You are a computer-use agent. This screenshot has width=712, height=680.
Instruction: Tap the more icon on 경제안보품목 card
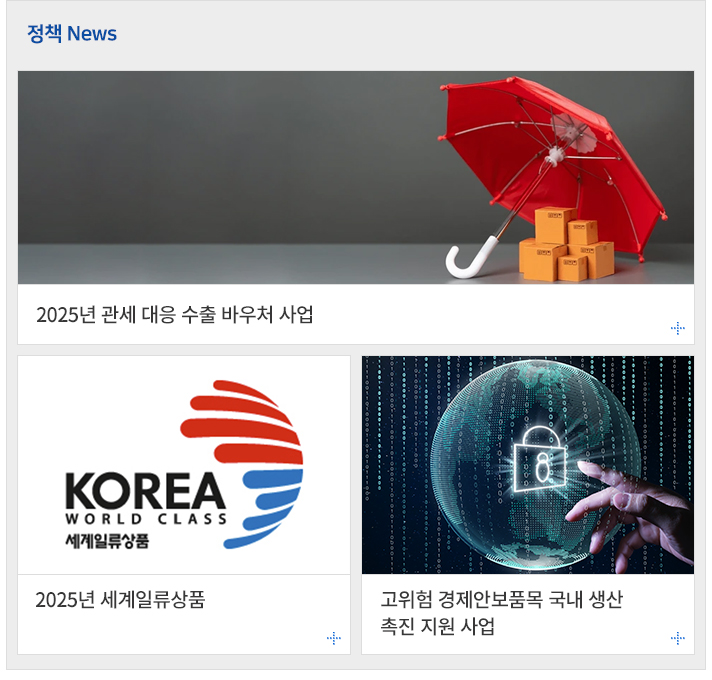click(x=677, y=638)
